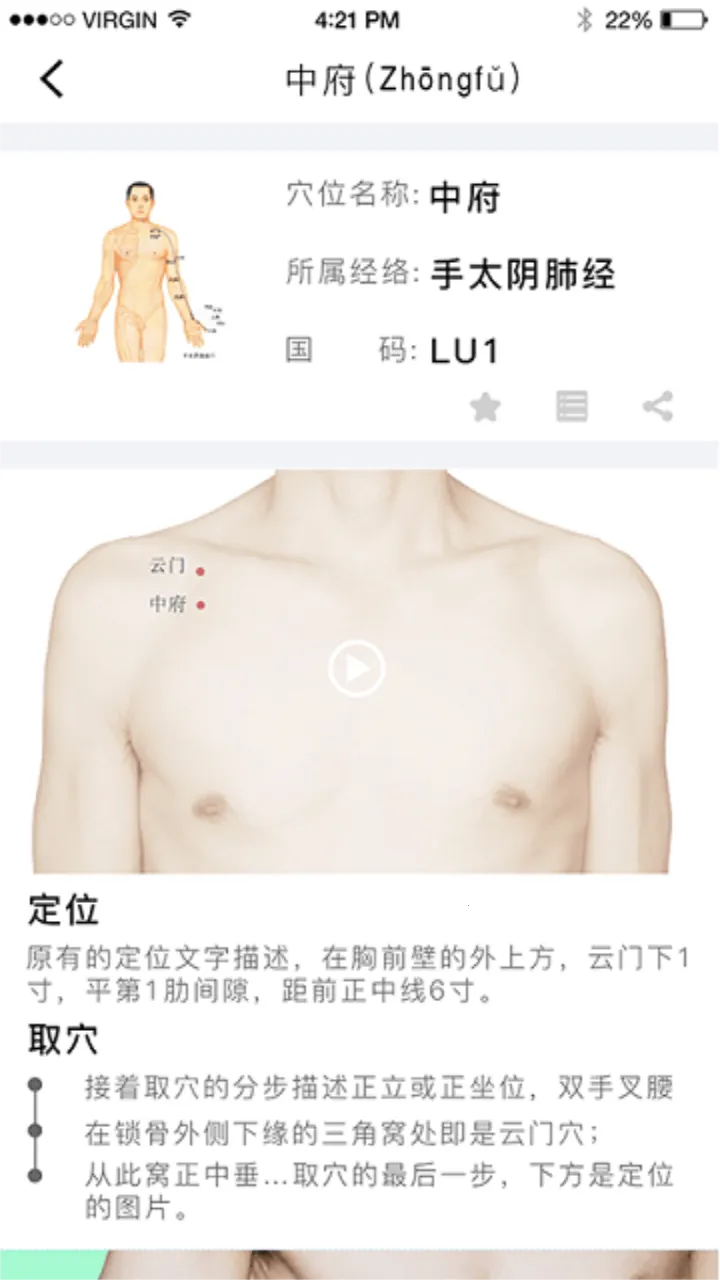This screenshot has width=720, height=1280.
Task: Open the list icon beside the star
Action: [x=572, y=407]
